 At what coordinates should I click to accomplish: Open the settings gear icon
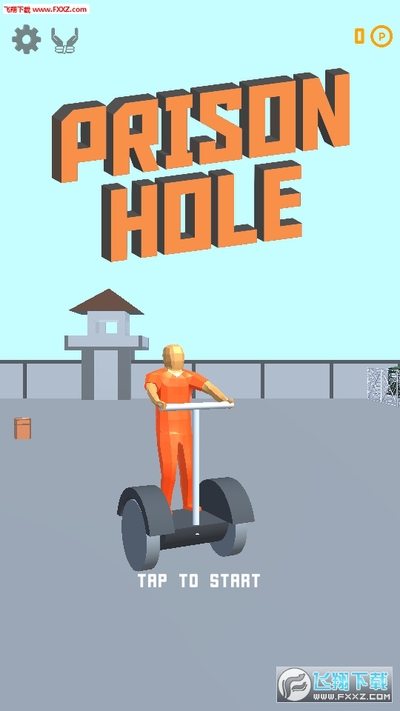[x=26, y=39]
